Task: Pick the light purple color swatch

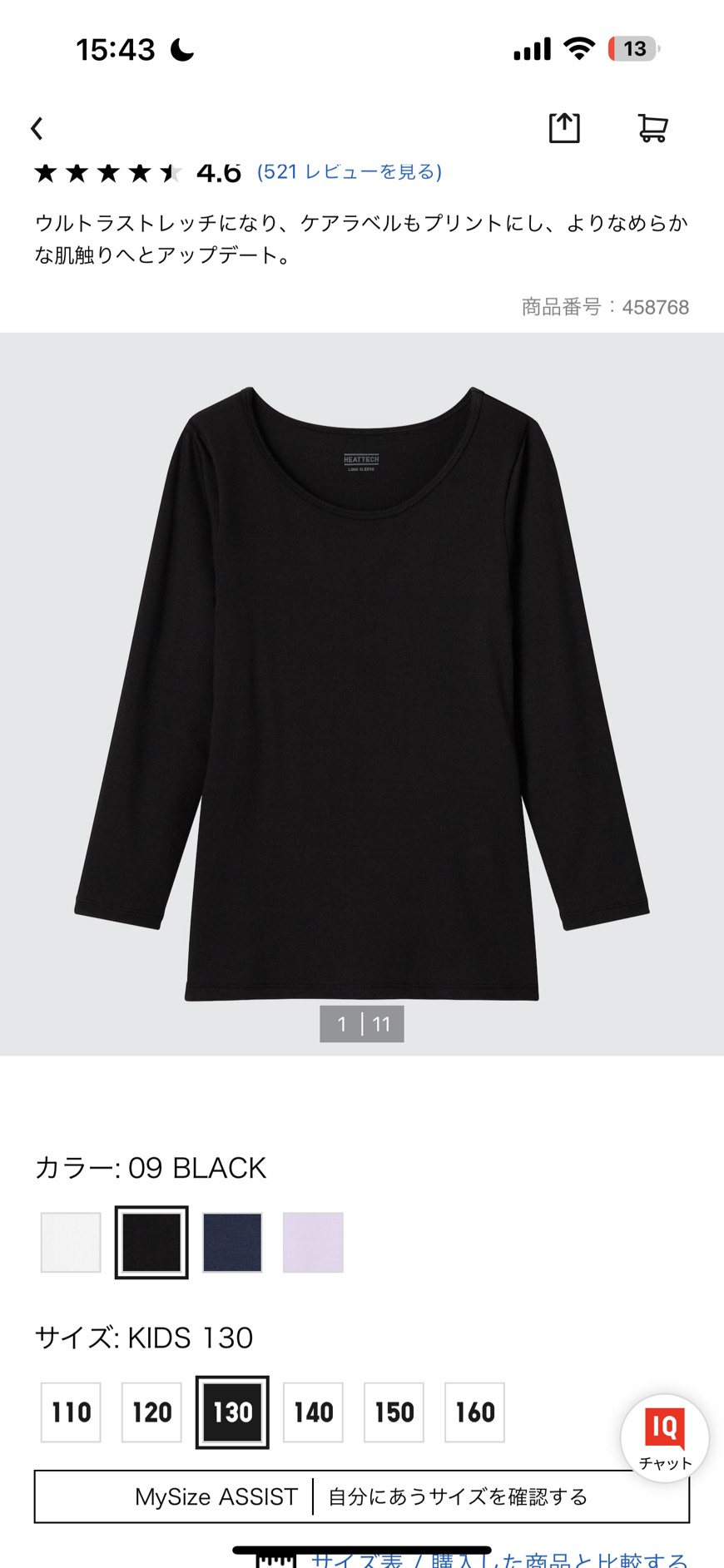Action: pyautogui.click(x=313, y=1242)
